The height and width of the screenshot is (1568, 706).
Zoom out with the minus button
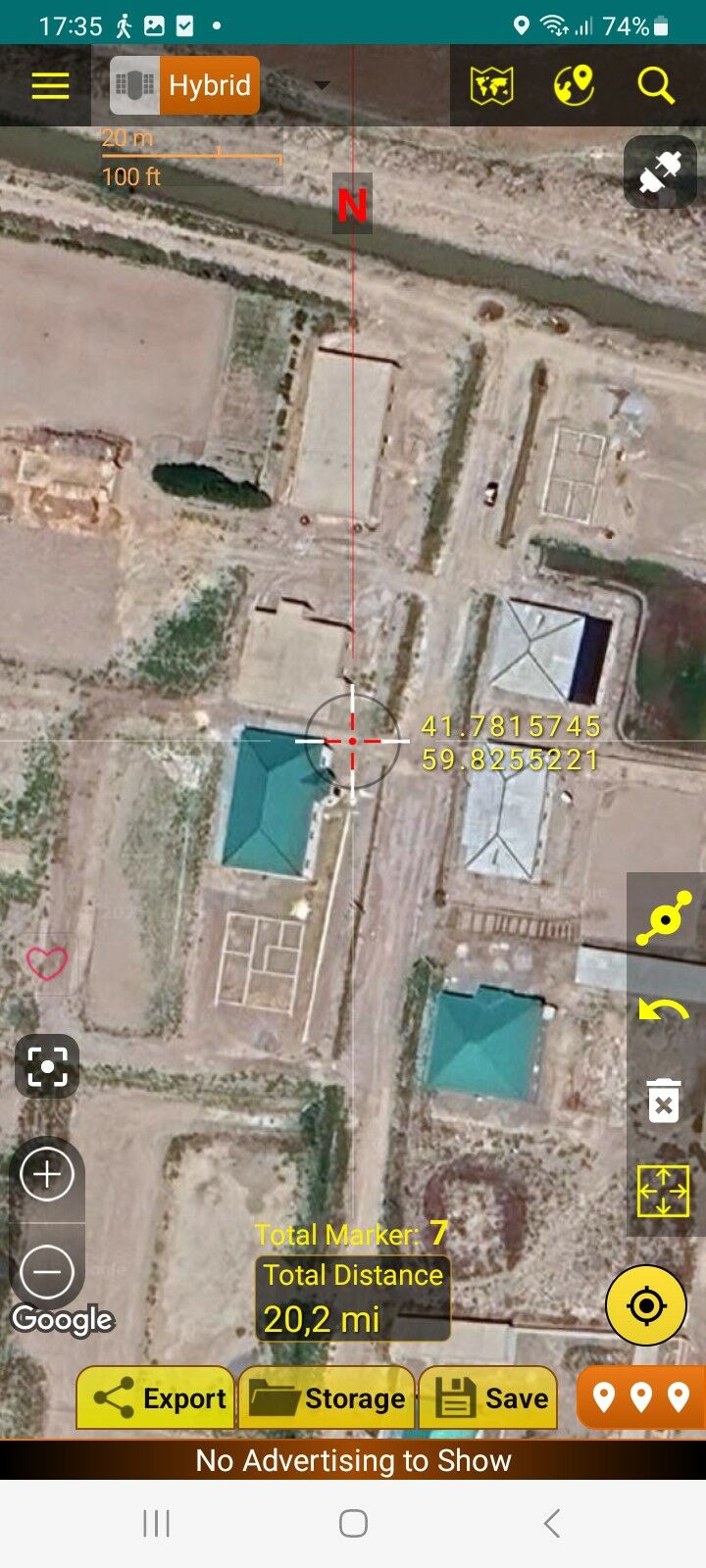pos(47,1271)
